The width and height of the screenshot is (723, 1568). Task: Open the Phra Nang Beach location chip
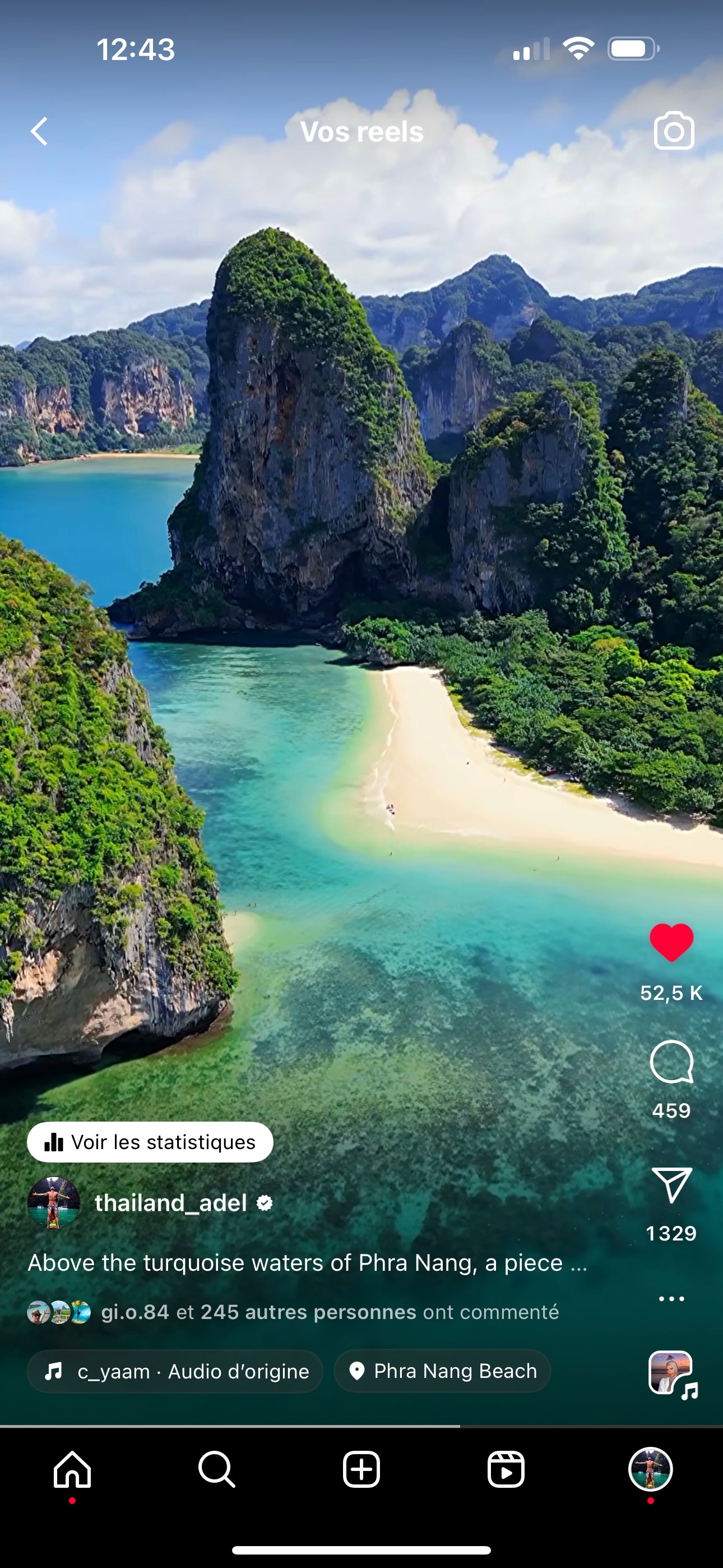click(x=442, y=1371)
